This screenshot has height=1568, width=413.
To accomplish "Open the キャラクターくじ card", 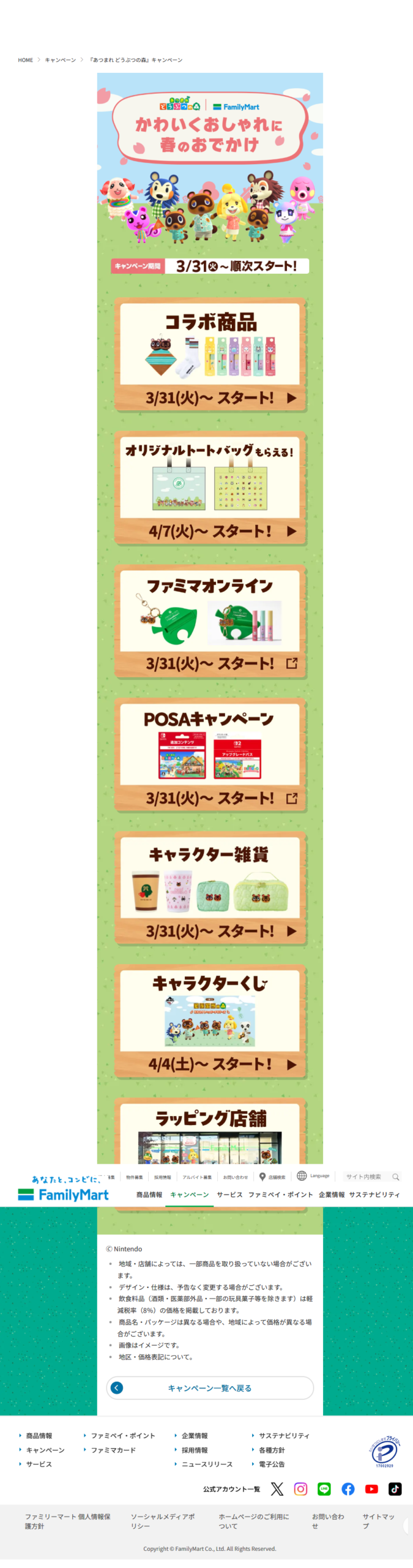I will point(210,1021).
